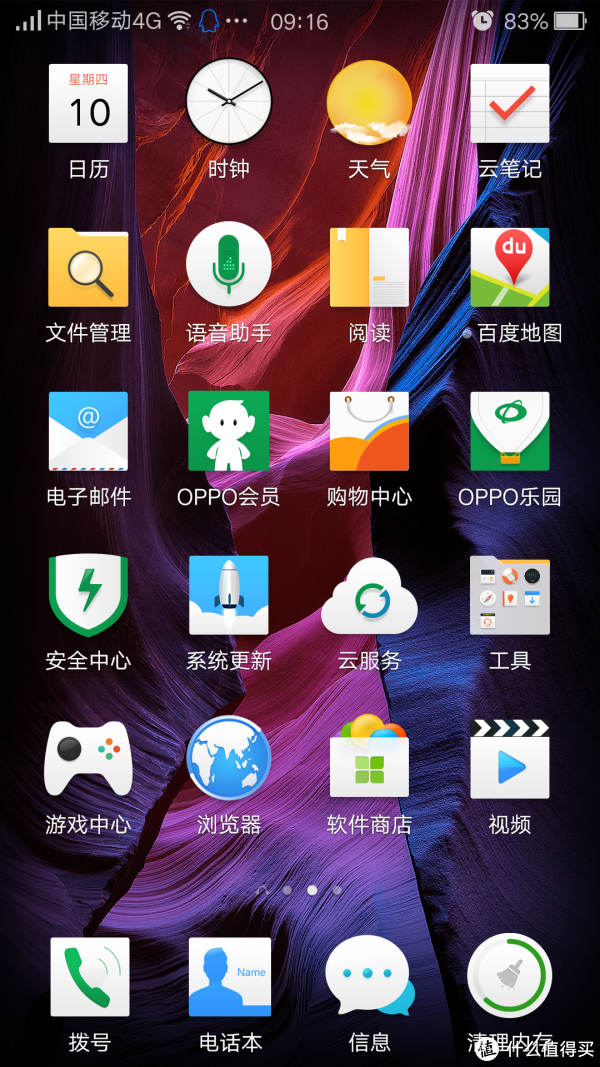Open 系统更新 system update
600x1067 pixels.
coord(229,595)
